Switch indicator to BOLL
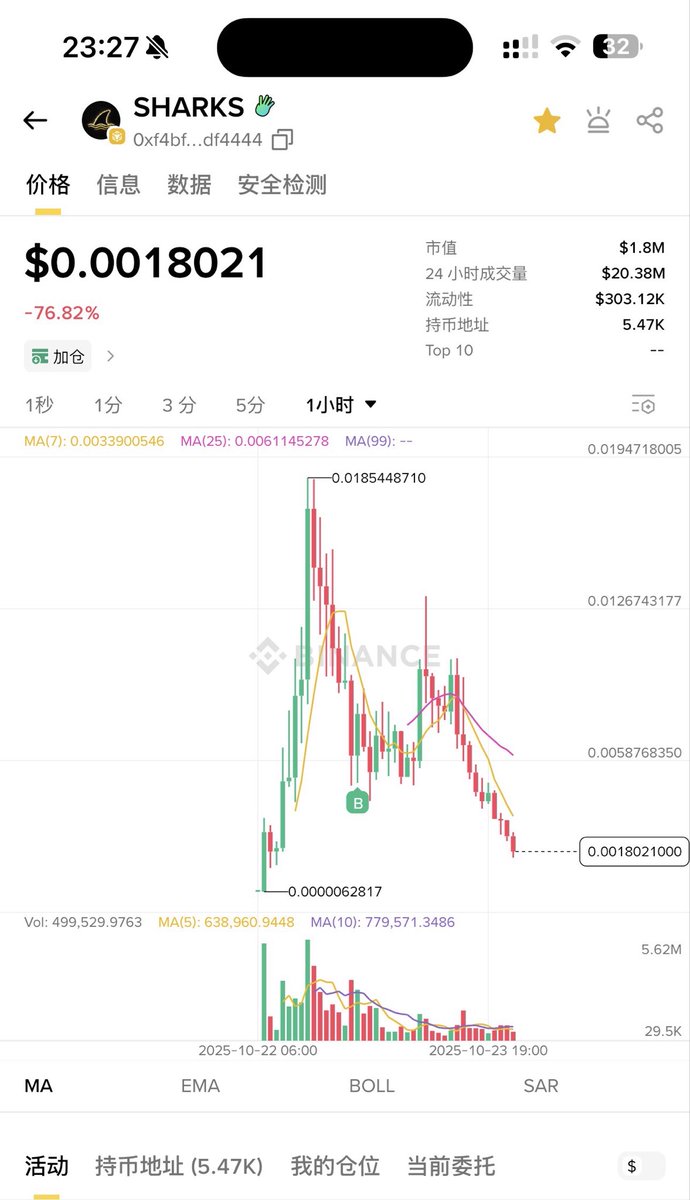 pyautogui.click(x=371, y=1085)
